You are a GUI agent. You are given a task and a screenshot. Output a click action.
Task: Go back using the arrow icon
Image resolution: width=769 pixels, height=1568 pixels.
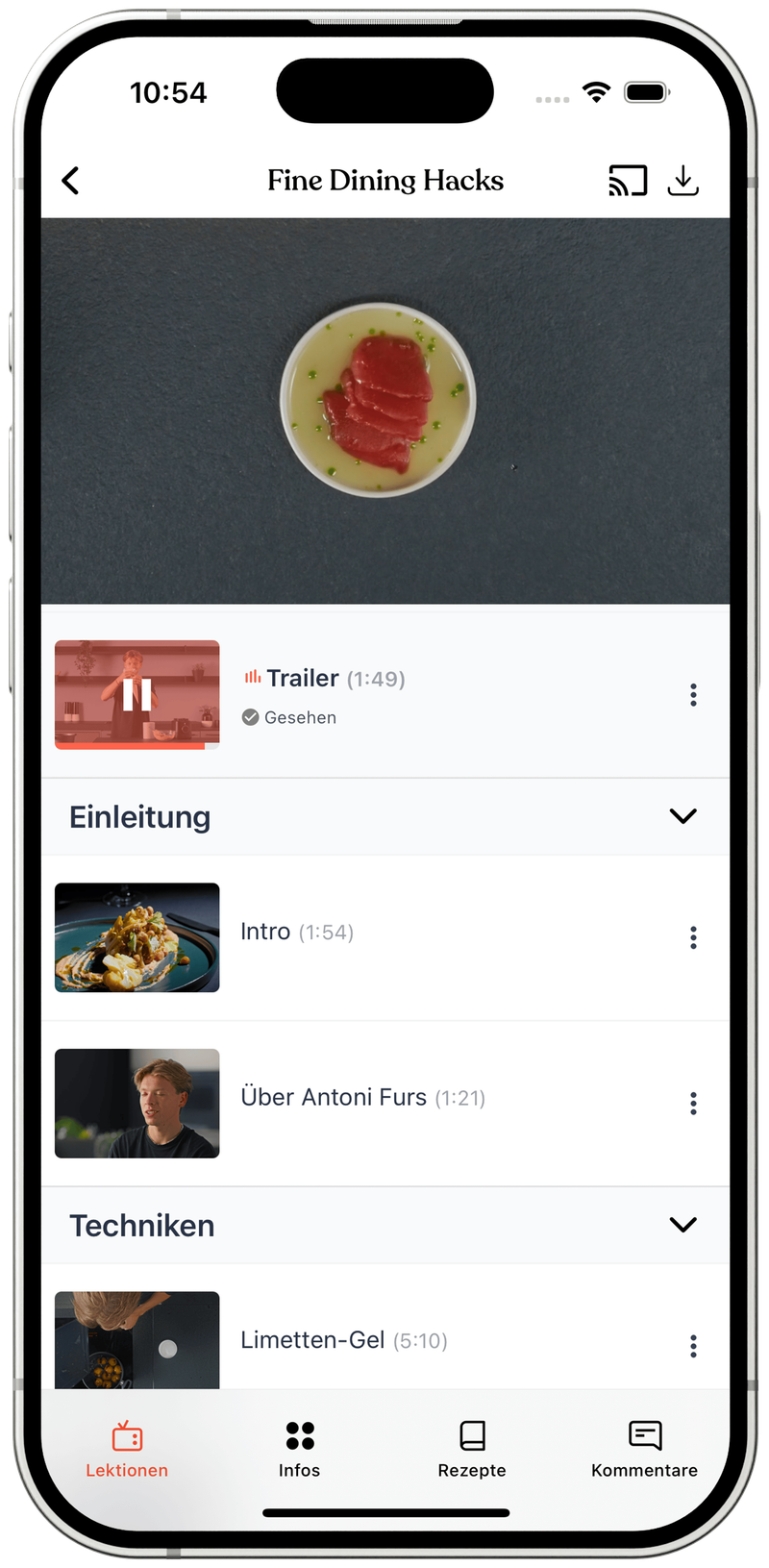coord(70,181)
